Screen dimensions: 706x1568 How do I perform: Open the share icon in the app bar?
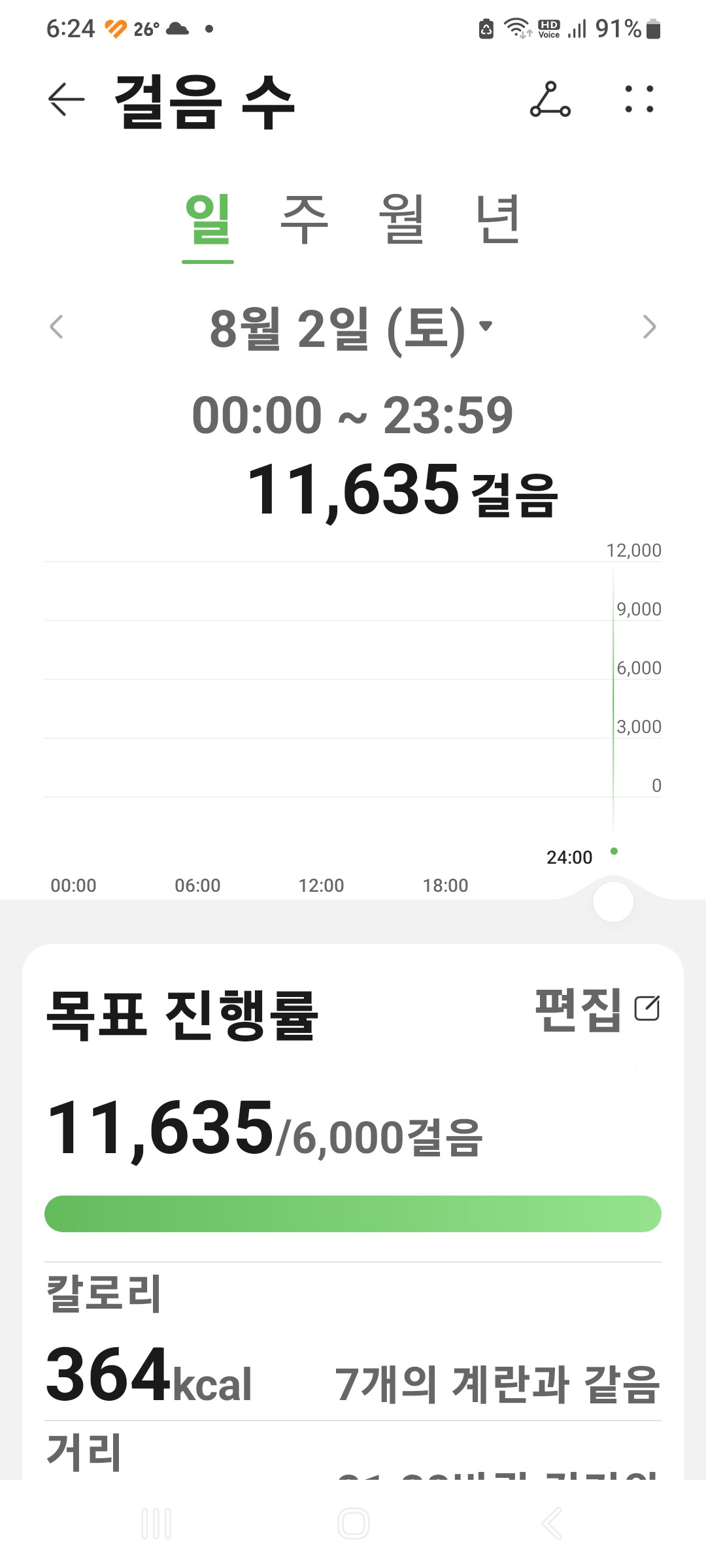point(550,99)
